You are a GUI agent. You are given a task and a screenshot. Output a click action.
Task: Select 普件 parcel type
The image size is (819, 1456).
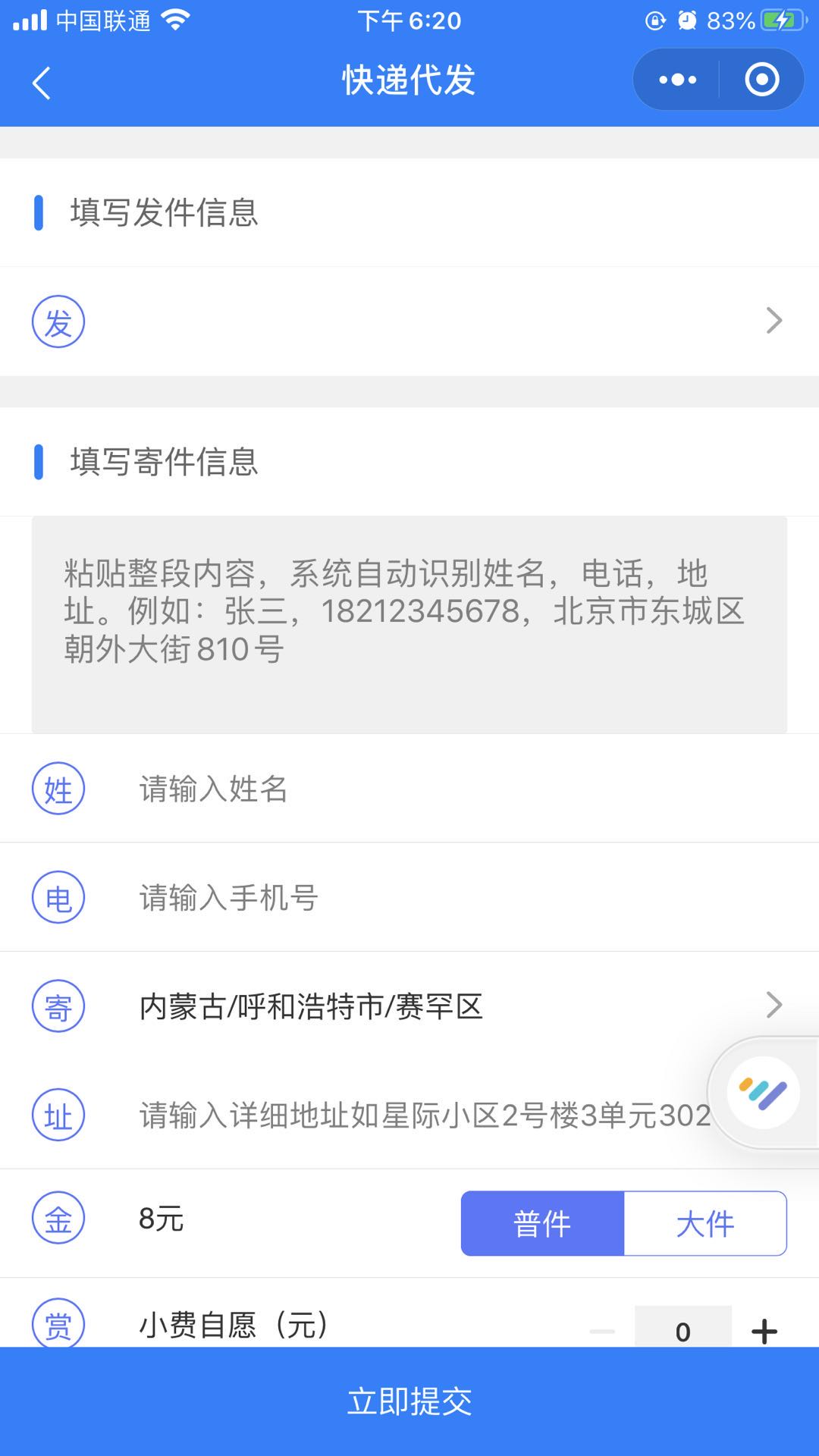point(542,1223)
